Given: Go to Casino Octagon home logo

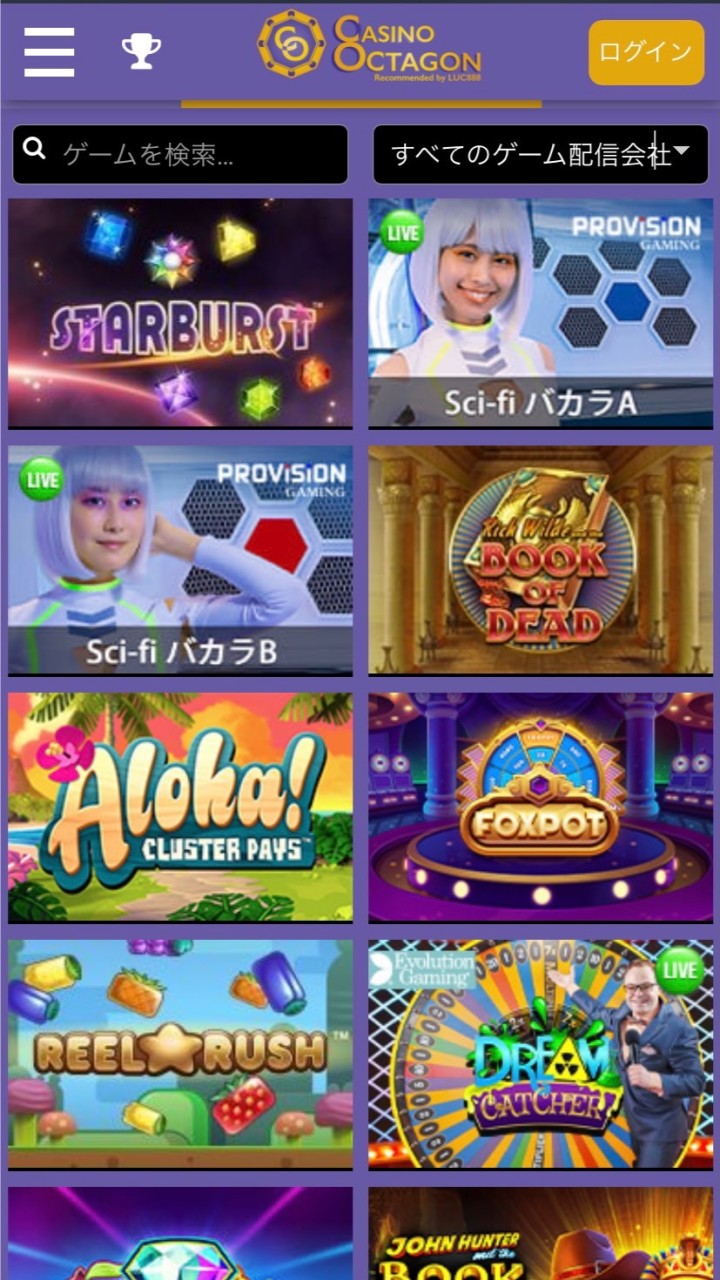Looking at the screenshot, I should pos(369,46).
